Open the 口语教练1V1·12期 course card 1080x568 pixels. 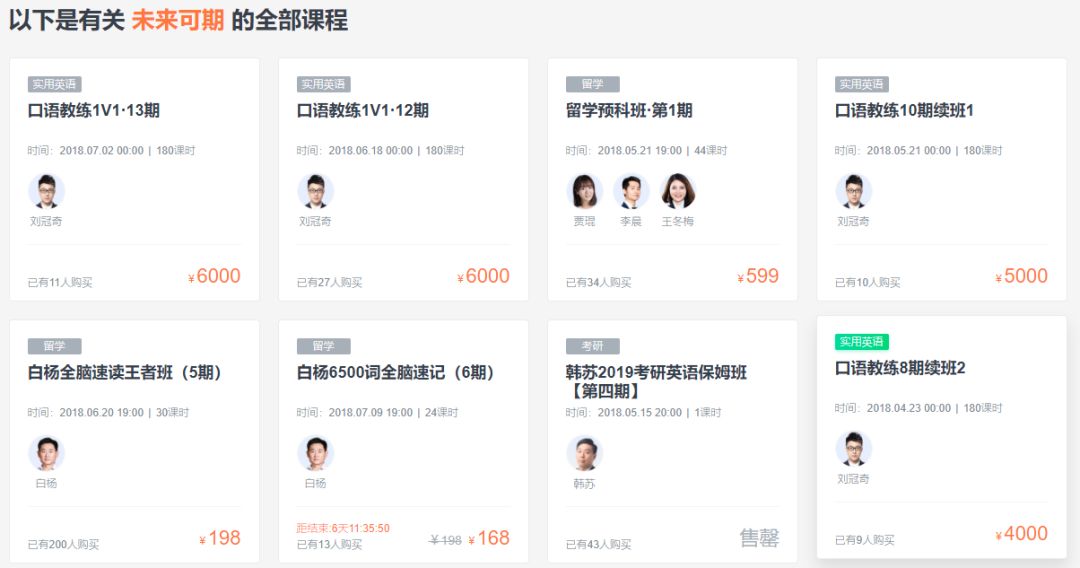[363, 111]
